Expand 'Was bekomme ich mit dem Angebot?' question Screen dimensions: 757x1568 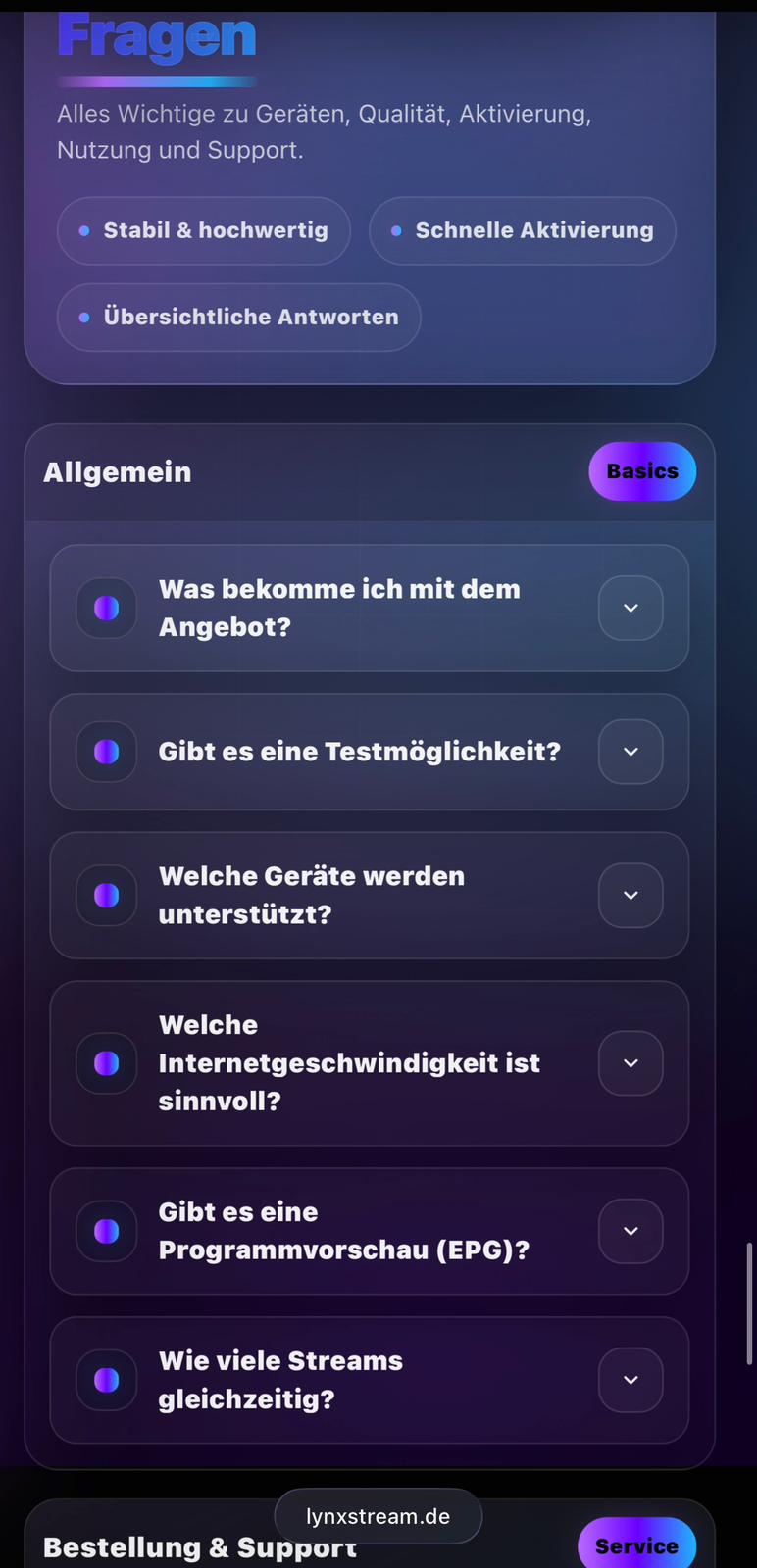pyautogui.click(x=631, y=608)
